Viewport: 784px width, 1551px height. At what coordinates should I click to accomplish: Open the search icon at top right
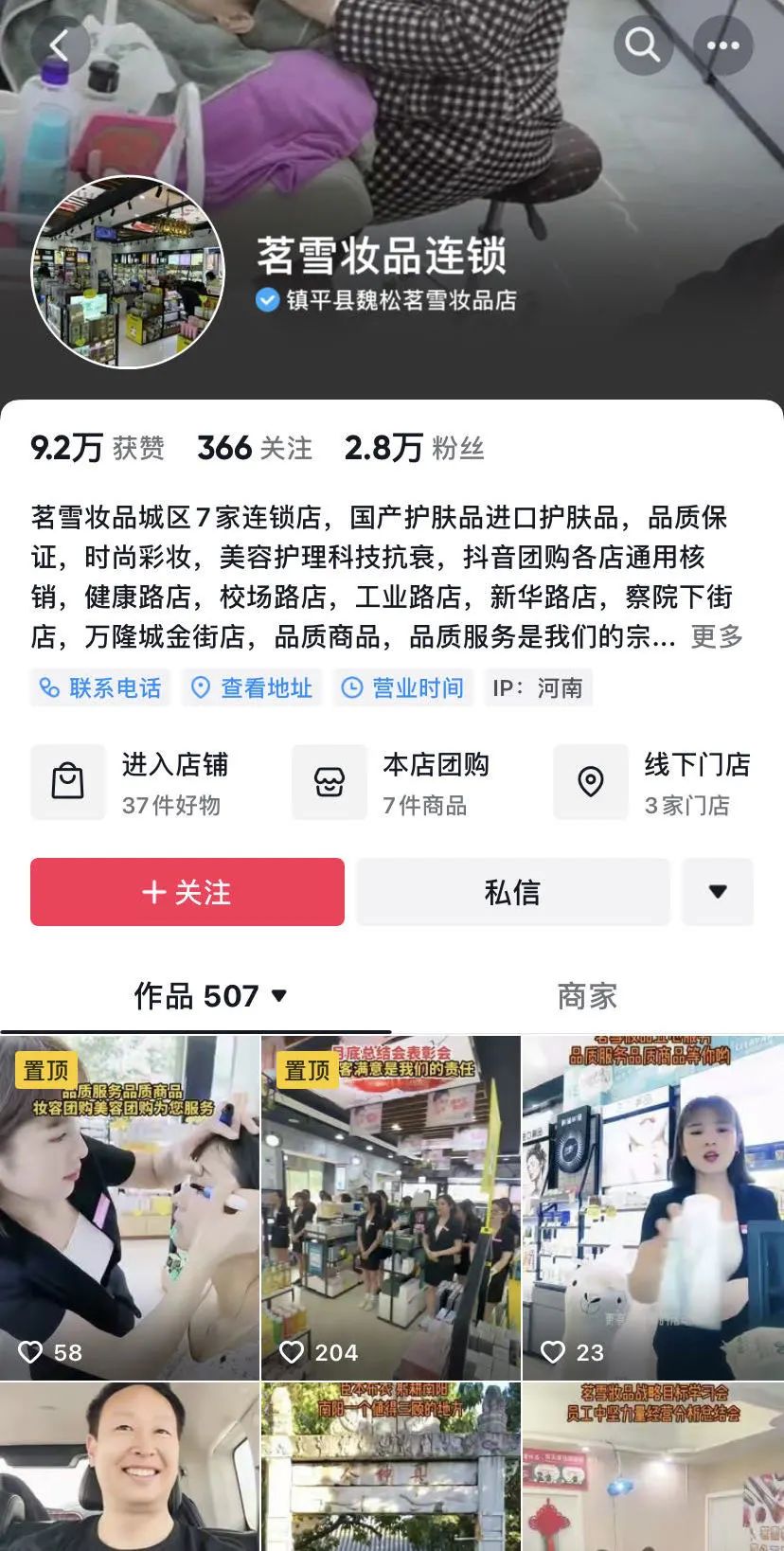[643, 45]
